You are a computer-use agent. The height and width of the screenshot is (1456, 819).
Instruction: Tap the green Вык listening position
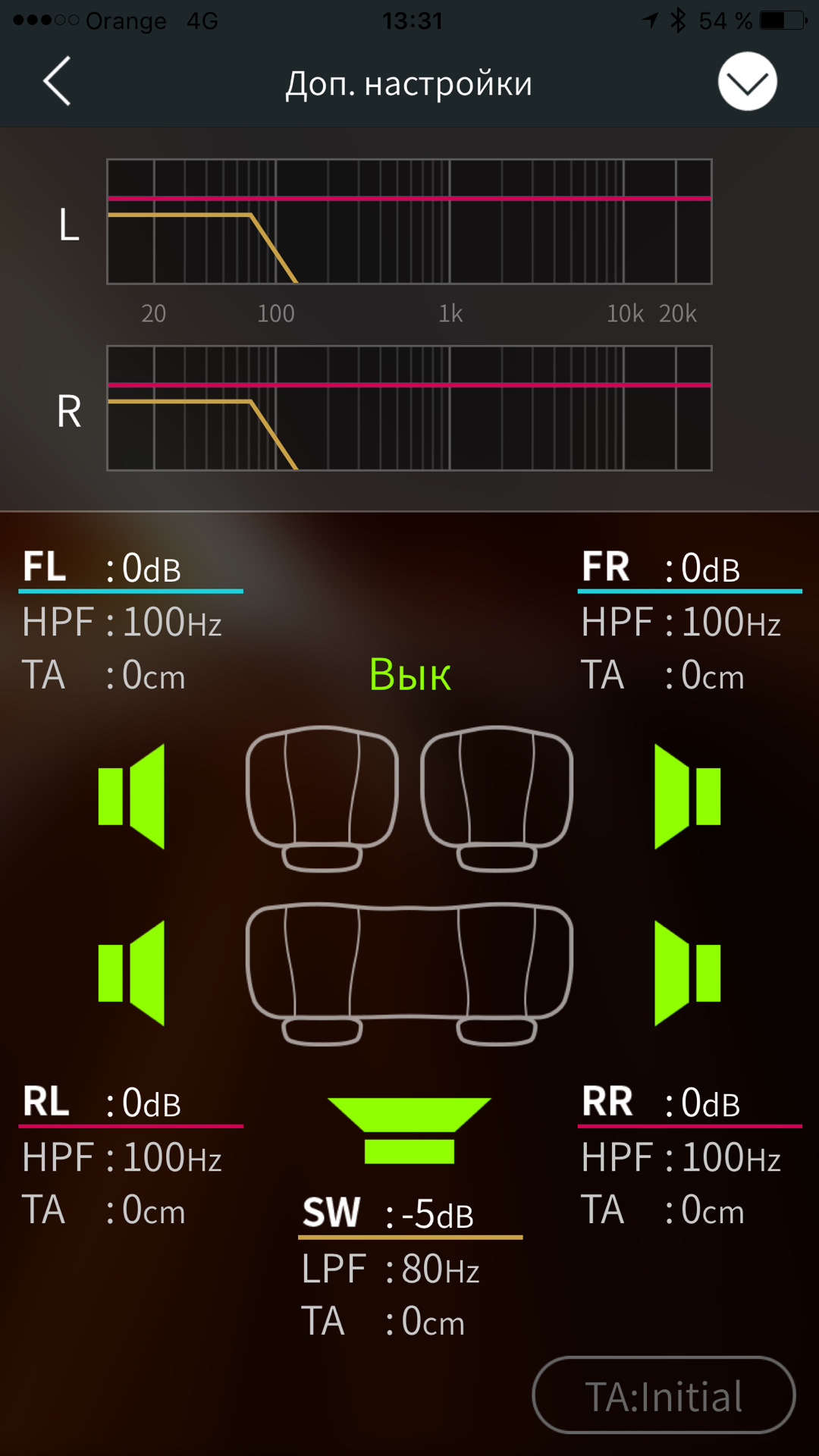(x=409, y=674)
